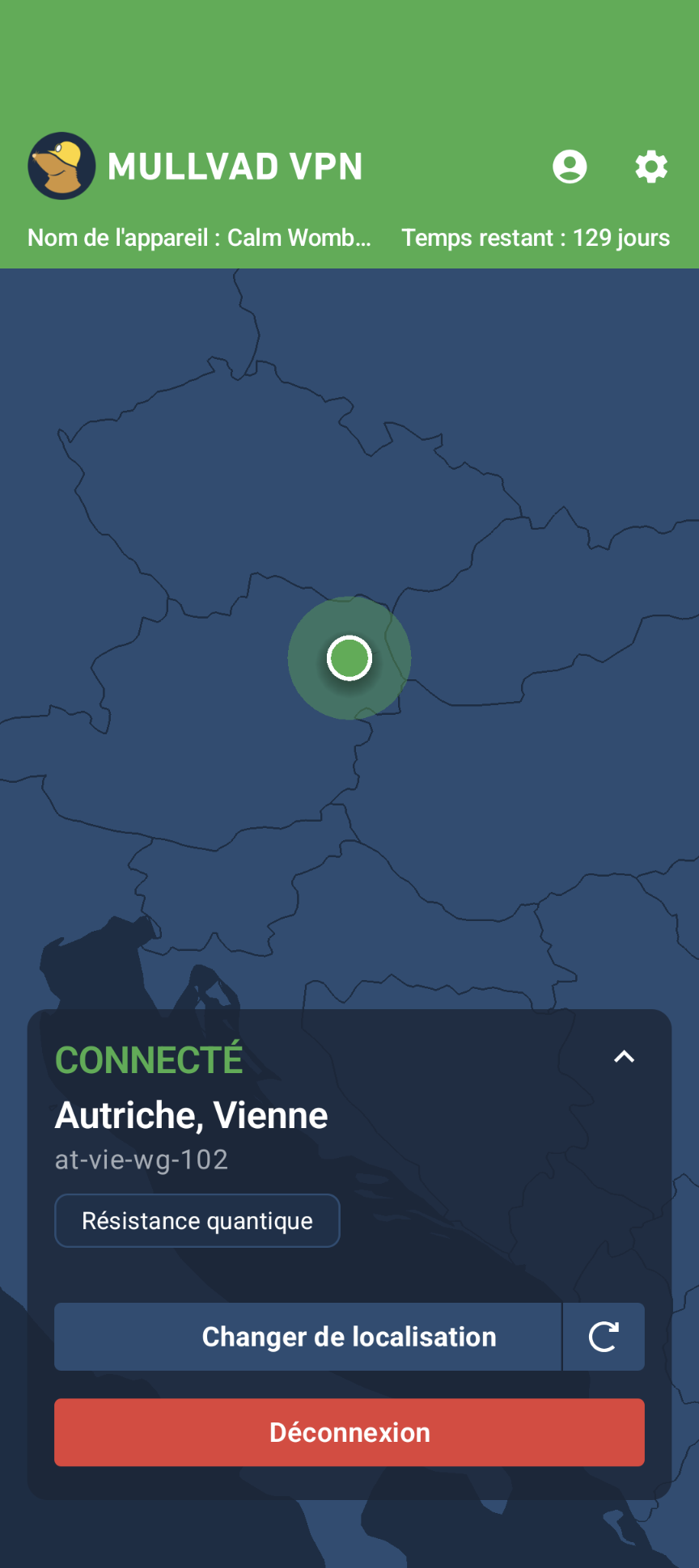Expand connection details with the chevron

[x=624, y=1057]
